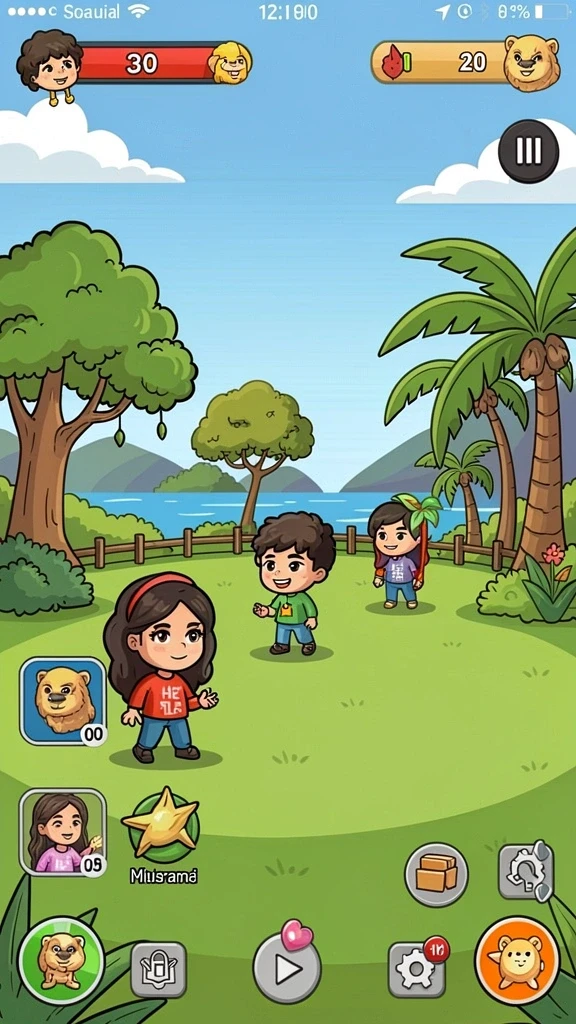Viewport: 576px width, 1024px height.
Task: Open the boxes inventory button
Action: [436, 874]
